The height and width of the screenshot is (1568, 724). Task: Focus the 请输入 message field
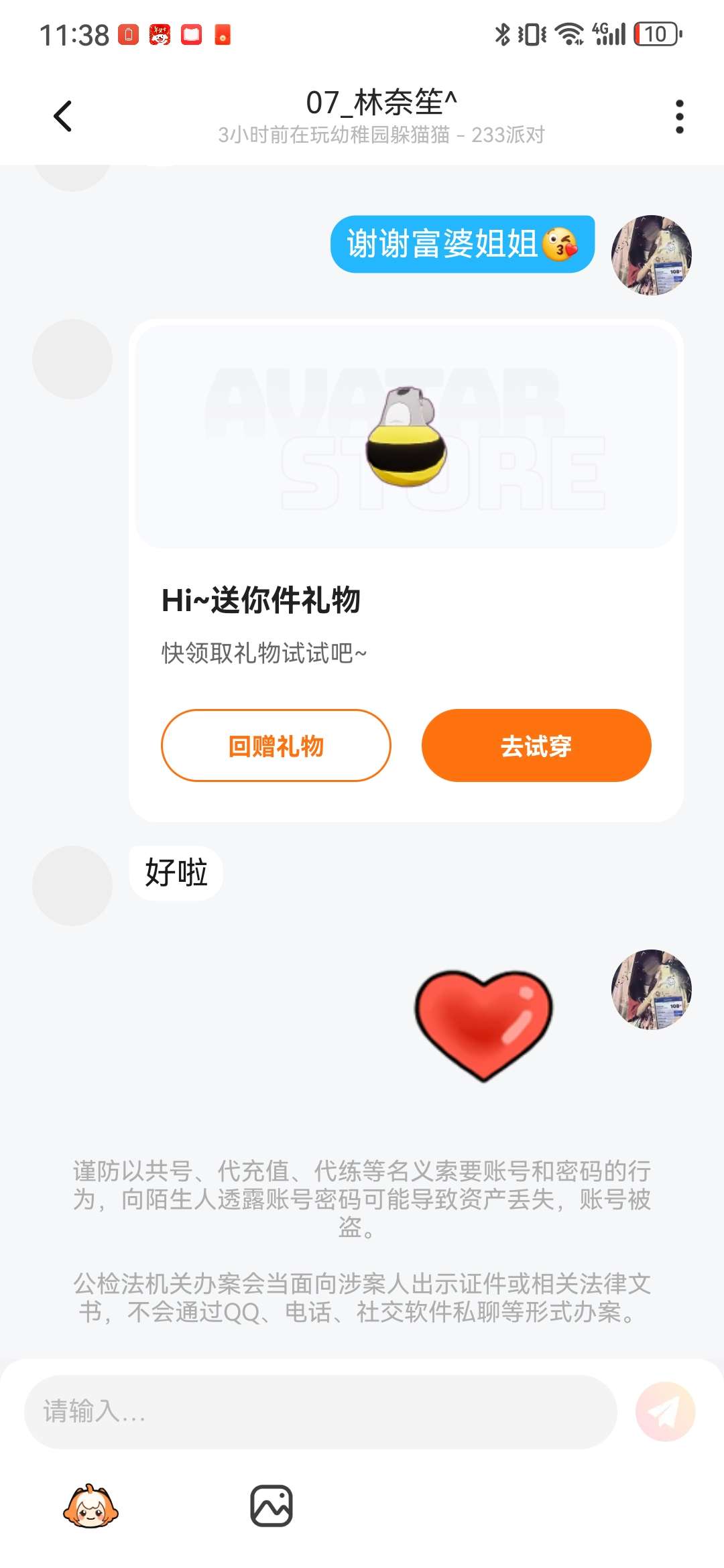(x=320, y=1411)
